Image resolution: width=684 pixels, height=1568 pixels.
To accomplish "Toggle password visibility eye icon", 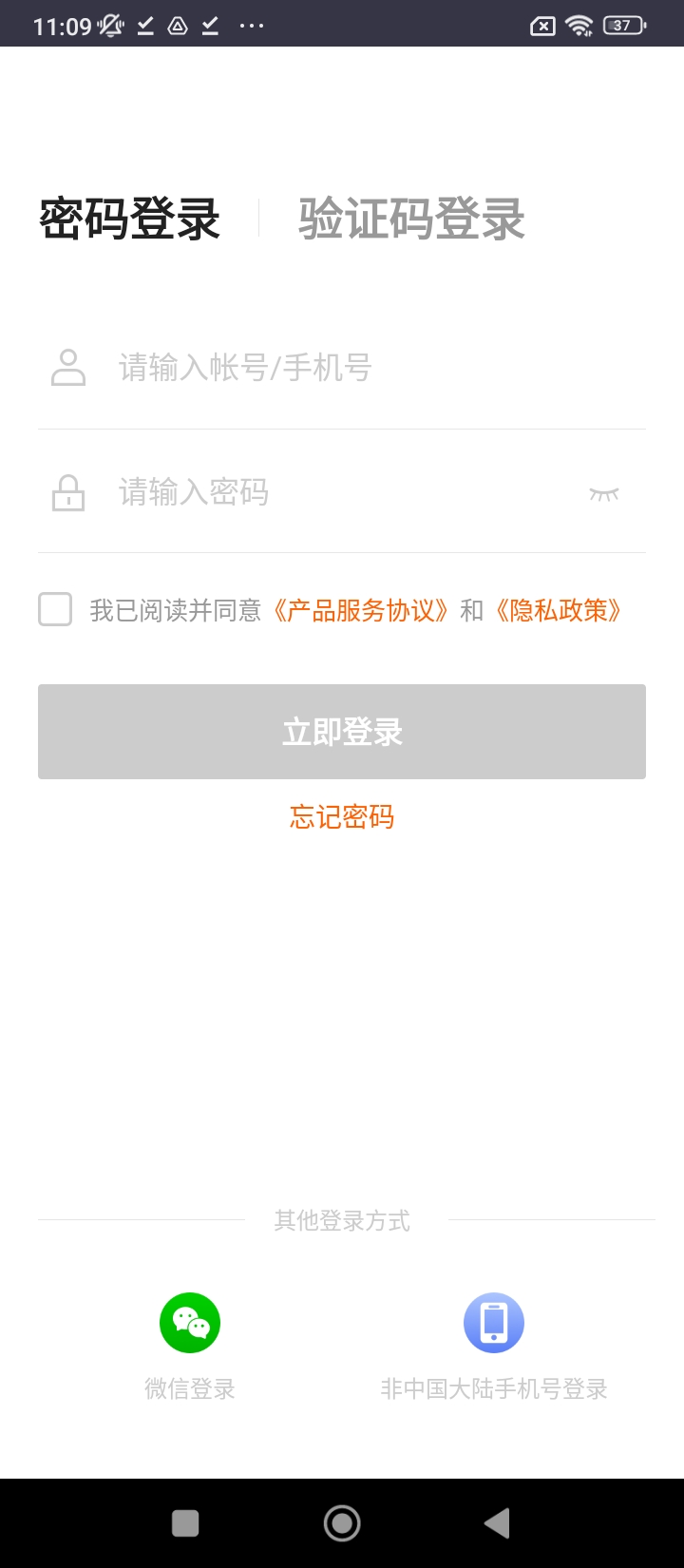I will pyautogui.click(x=604, y=493).
